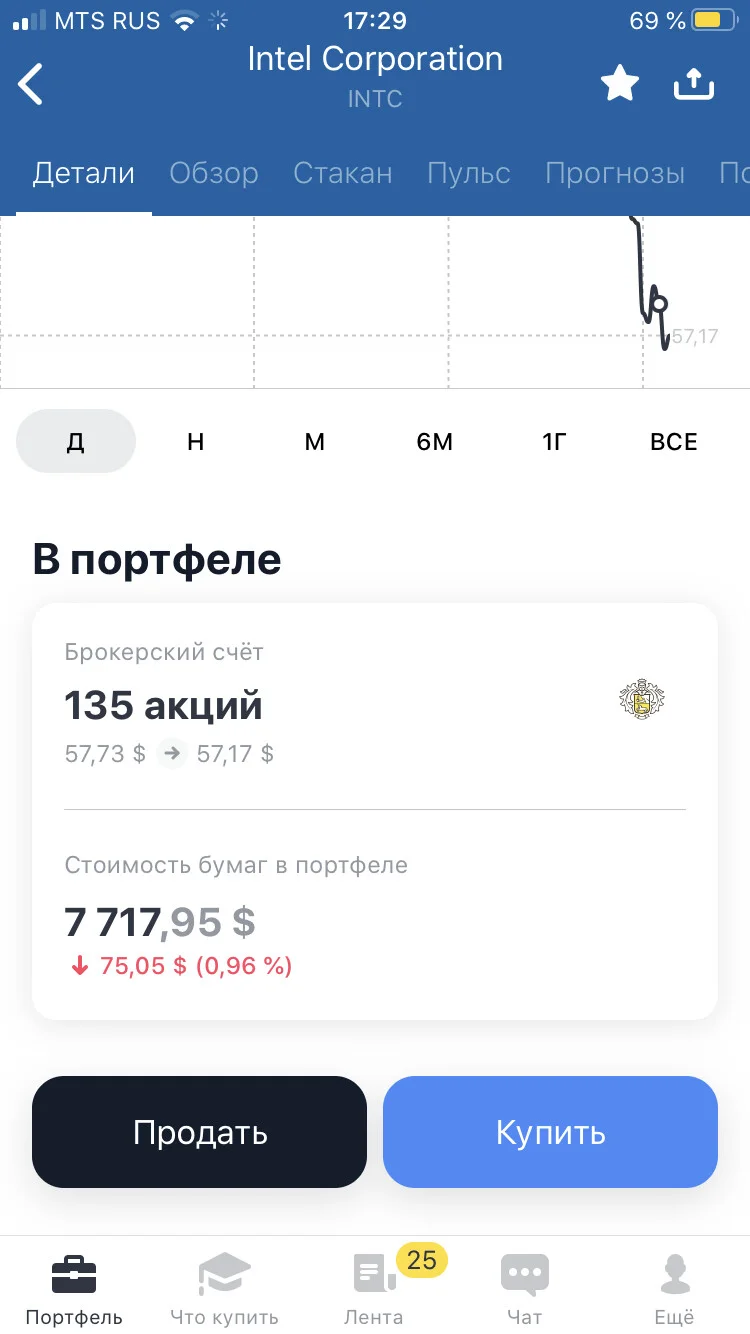The image size is (750, 1334).
Task: Open the Что купить section
Action: coord(224,1288)
